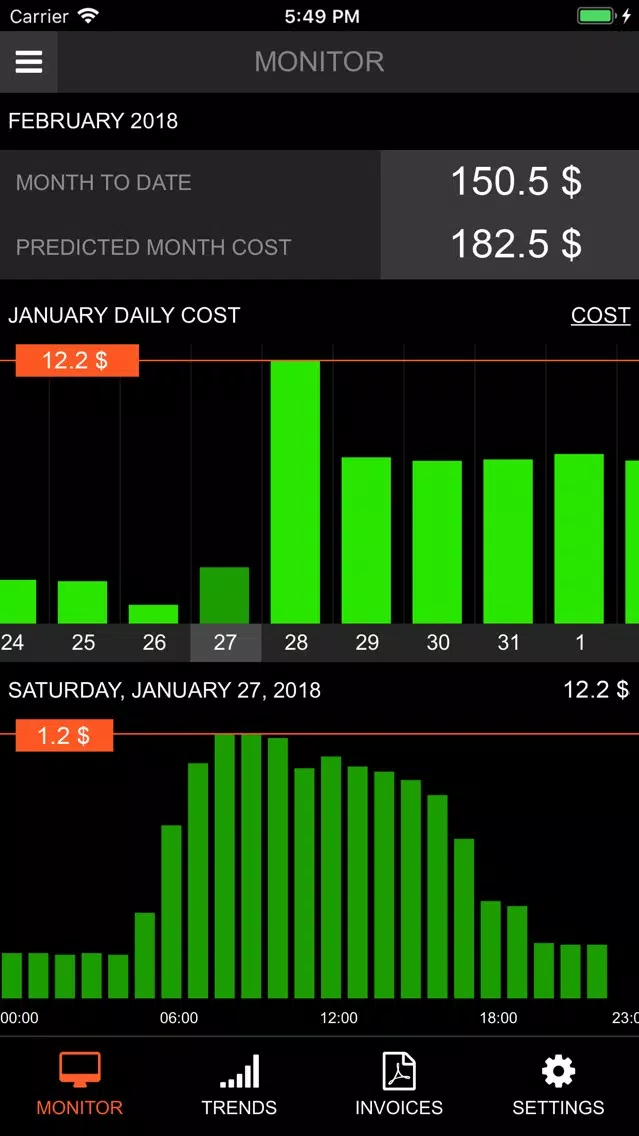Screen dimensions: 639x1136
Task: Select day 28 in daily cost chart
Action: coord(296,492)
